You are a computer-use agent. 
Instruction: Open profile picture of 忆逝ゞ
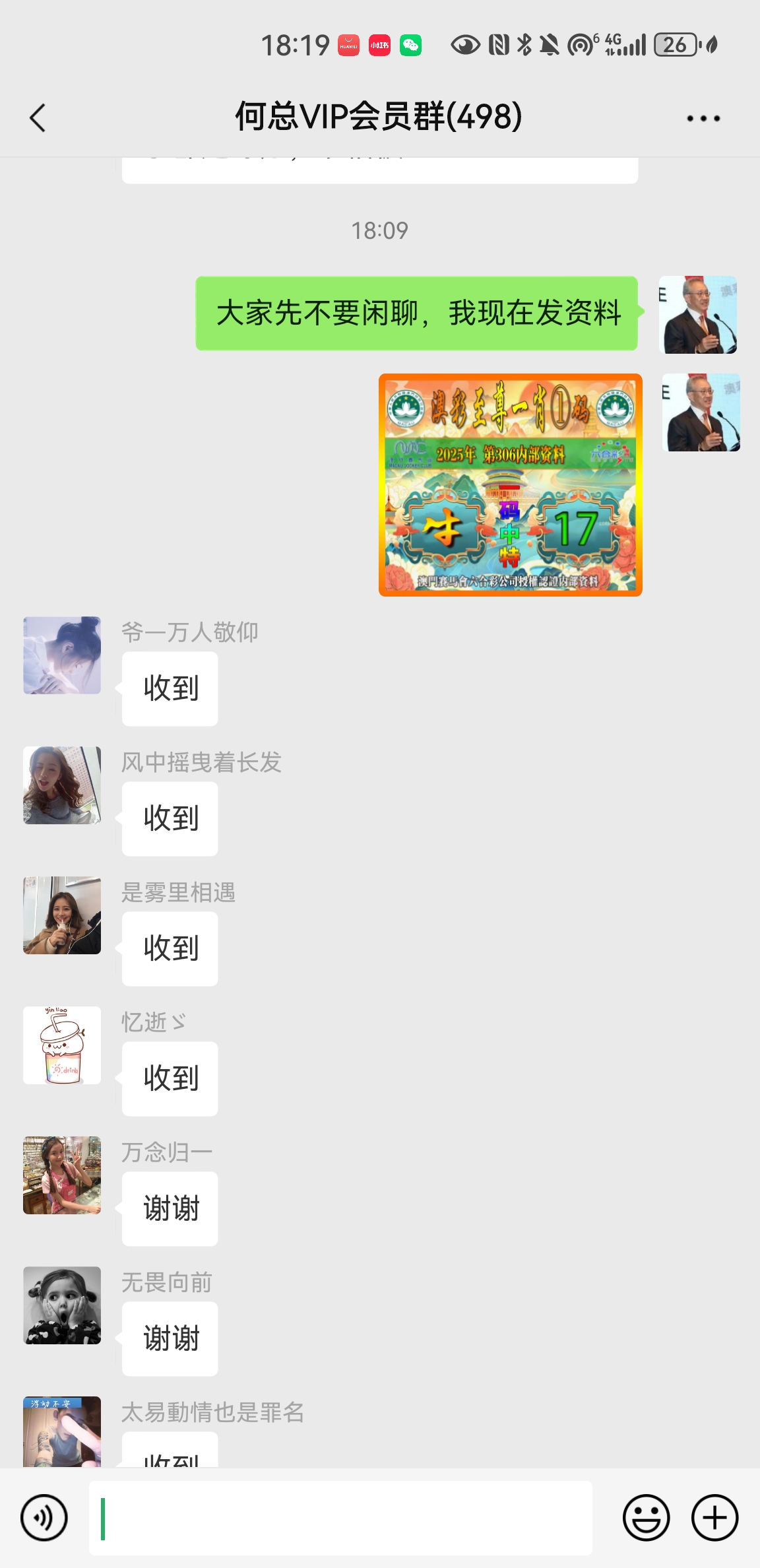pyautogui.click(x=62, y=1045)
